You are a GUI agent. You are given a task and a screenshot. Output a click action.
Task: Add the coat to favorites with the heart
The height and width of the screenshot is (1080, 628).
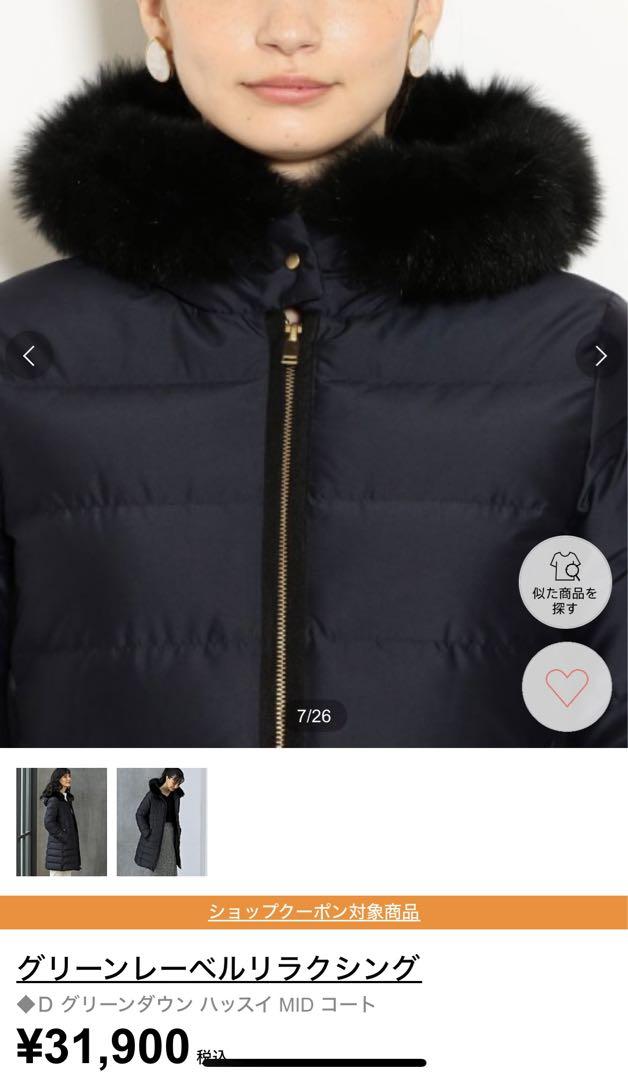click(566, 687)
